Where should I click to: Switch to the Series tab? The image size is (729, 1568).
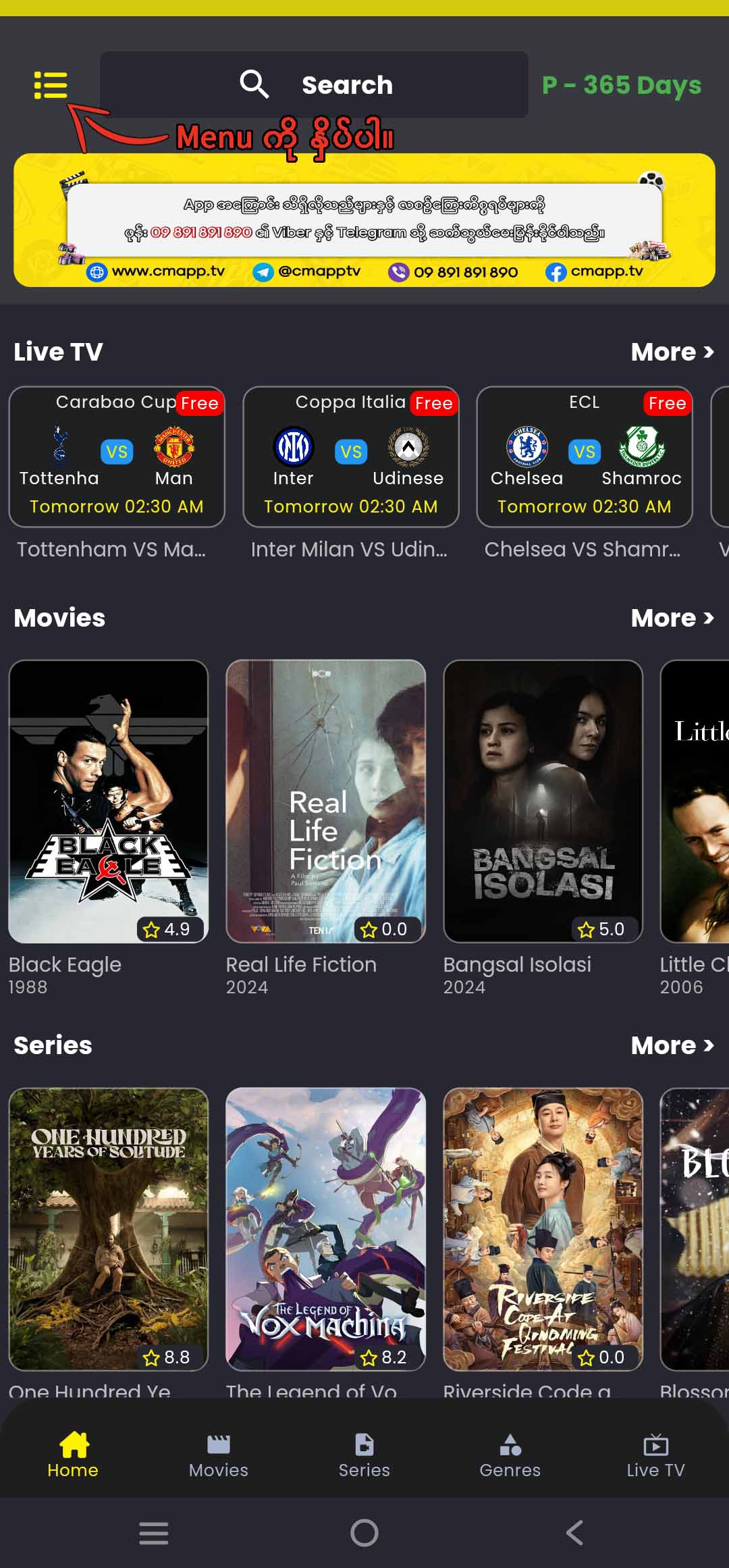[x=364, y=1456]
